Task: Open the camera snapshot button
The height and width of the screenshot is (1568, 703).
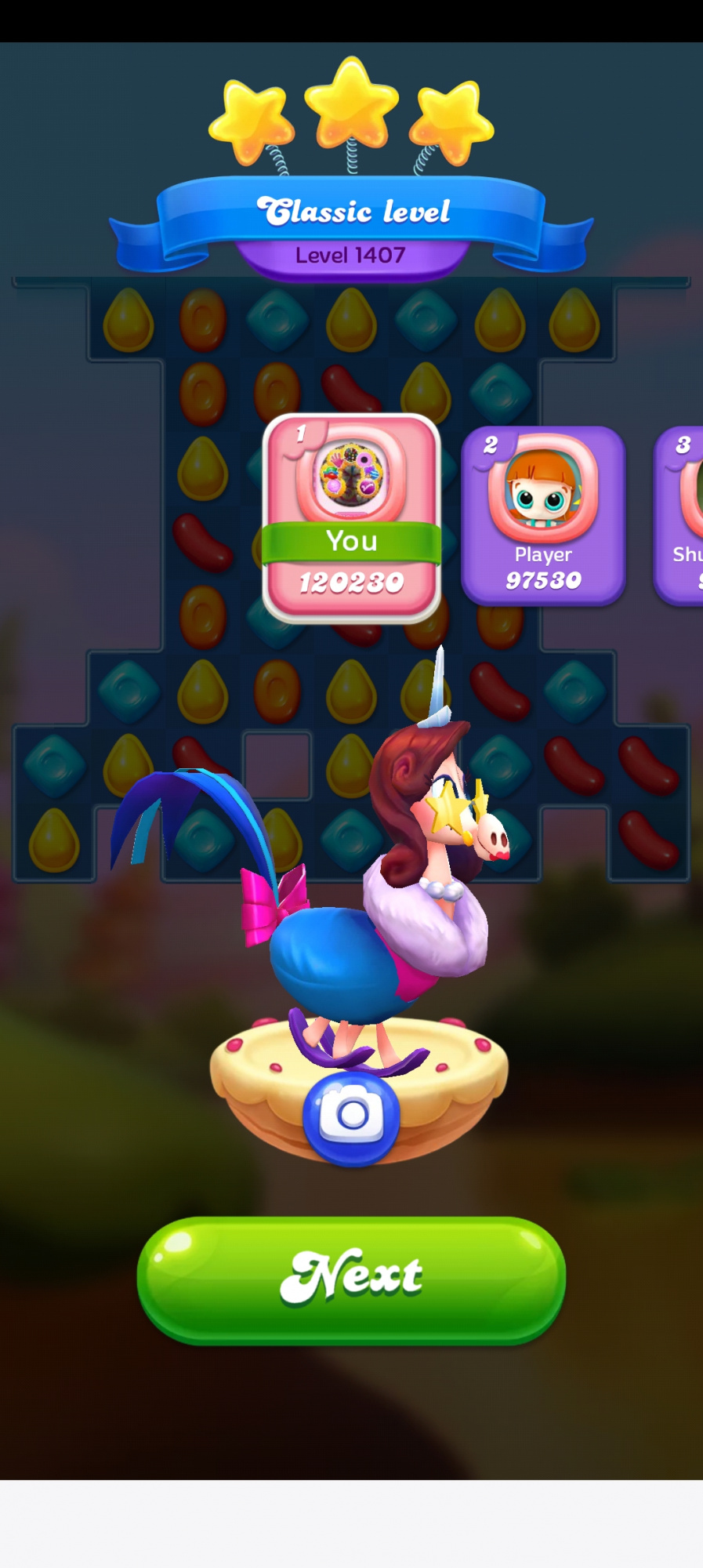Action: click(351, 1116)
